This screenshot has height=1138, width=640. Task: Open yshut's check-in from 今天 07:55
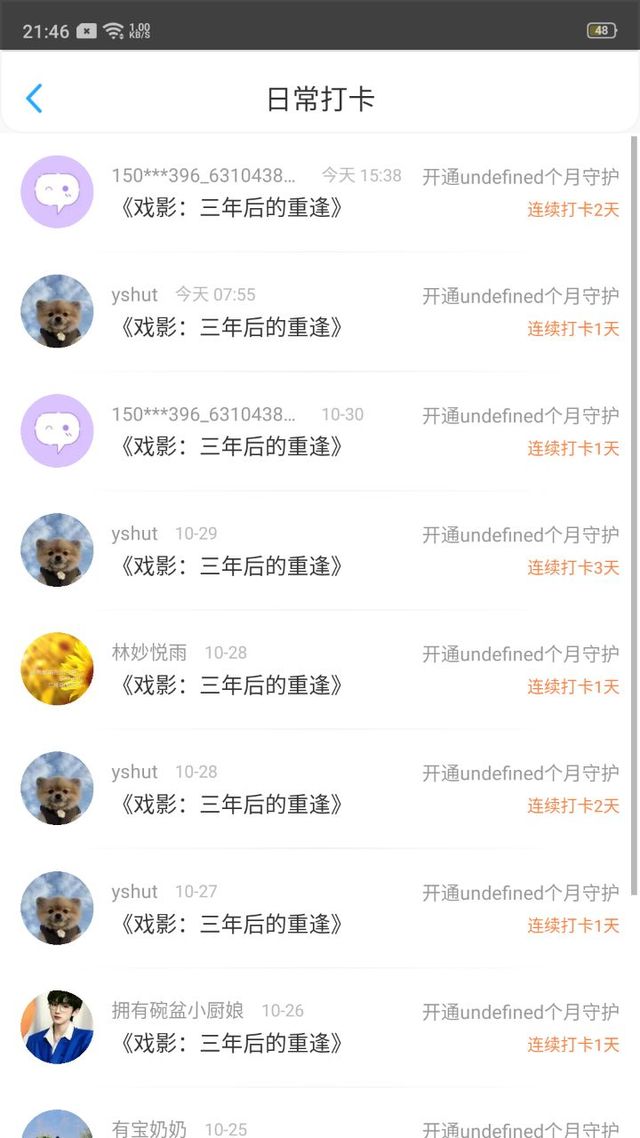[x=320, y=311]
